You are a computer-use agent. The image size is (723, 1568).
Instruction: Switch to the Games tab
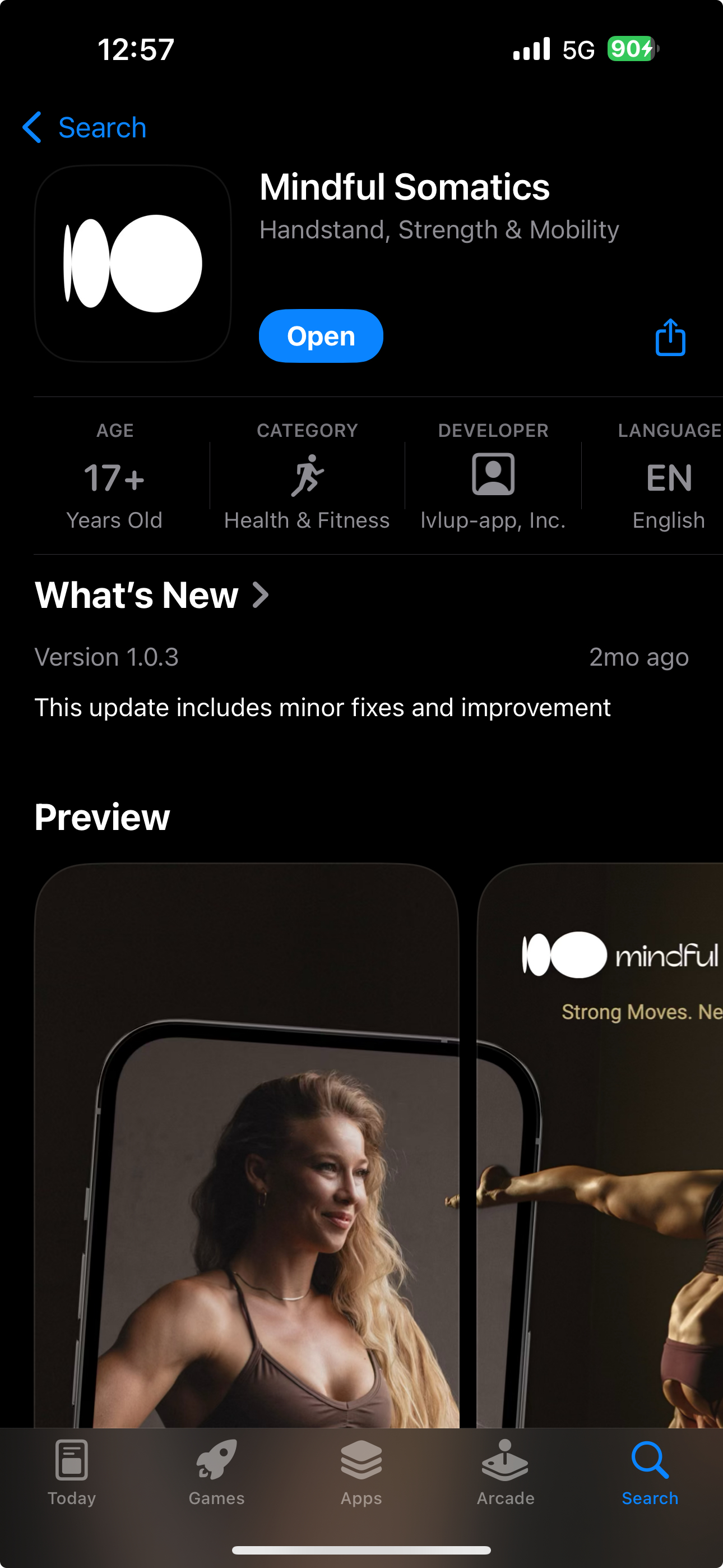point(217,1472)
